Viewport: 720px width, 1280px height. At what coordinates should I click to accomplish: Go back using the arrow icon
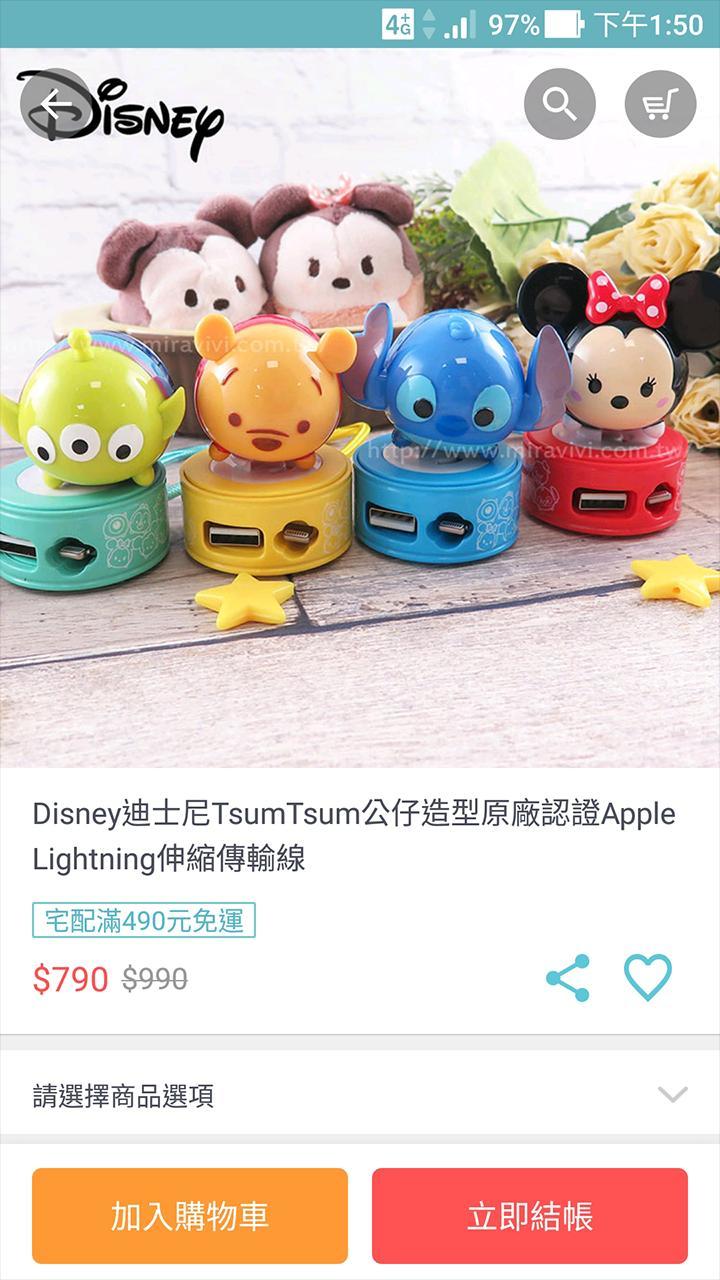coord(55,103)
